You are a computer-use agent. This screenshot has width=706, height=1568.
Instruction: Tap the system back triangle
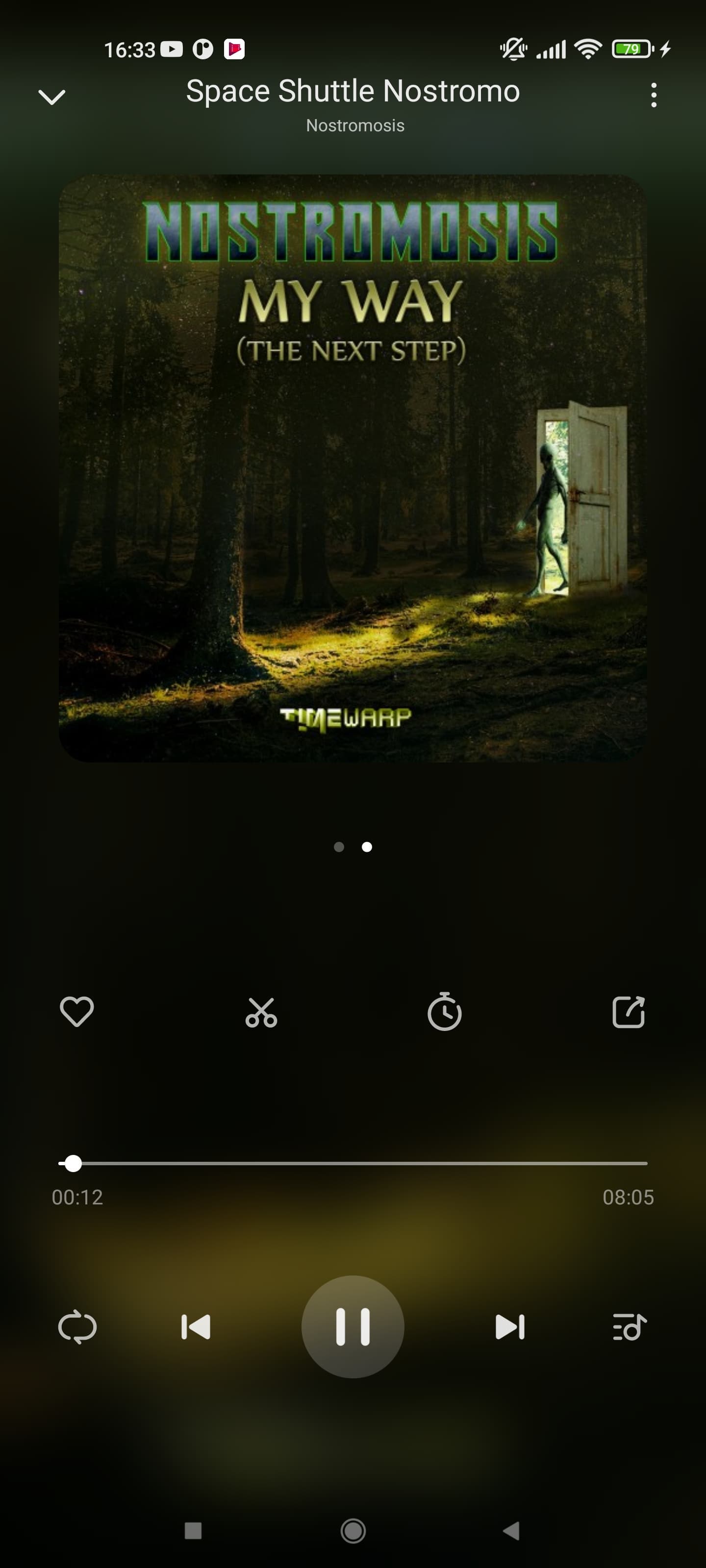[511, 1530]
